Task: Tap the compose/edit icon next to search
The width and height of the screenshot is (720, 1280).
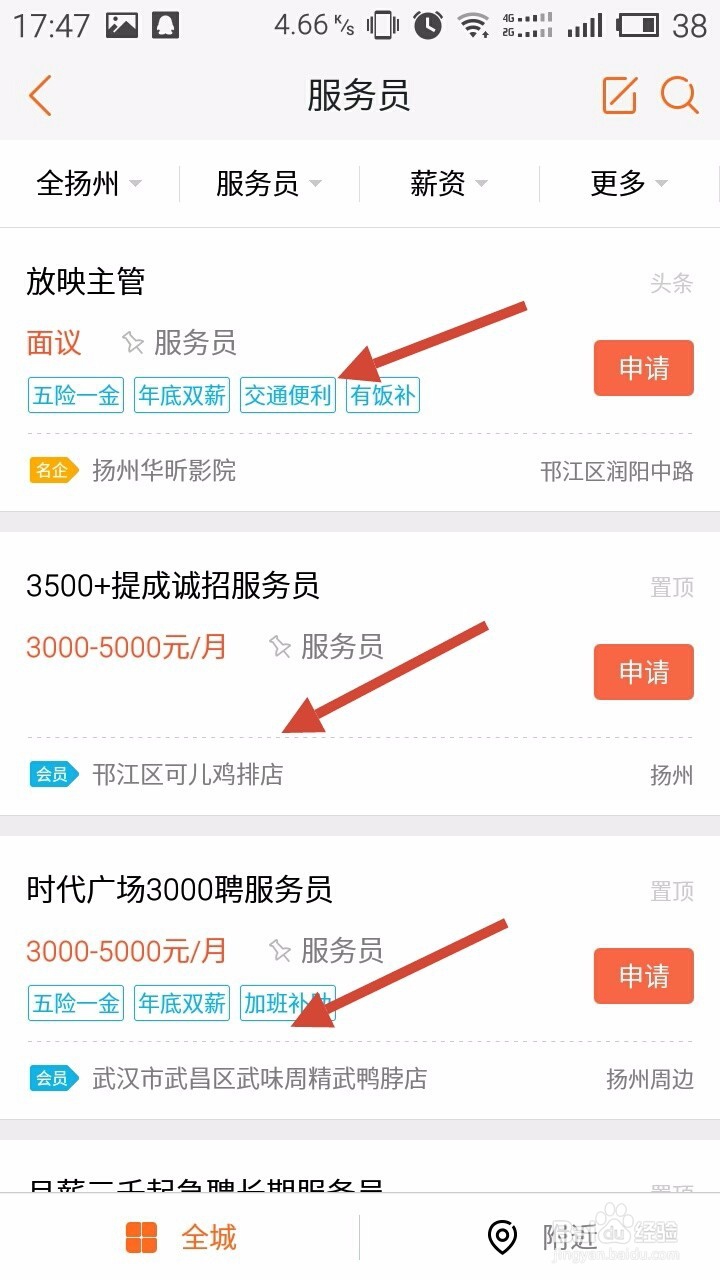Action: (618, 96)
